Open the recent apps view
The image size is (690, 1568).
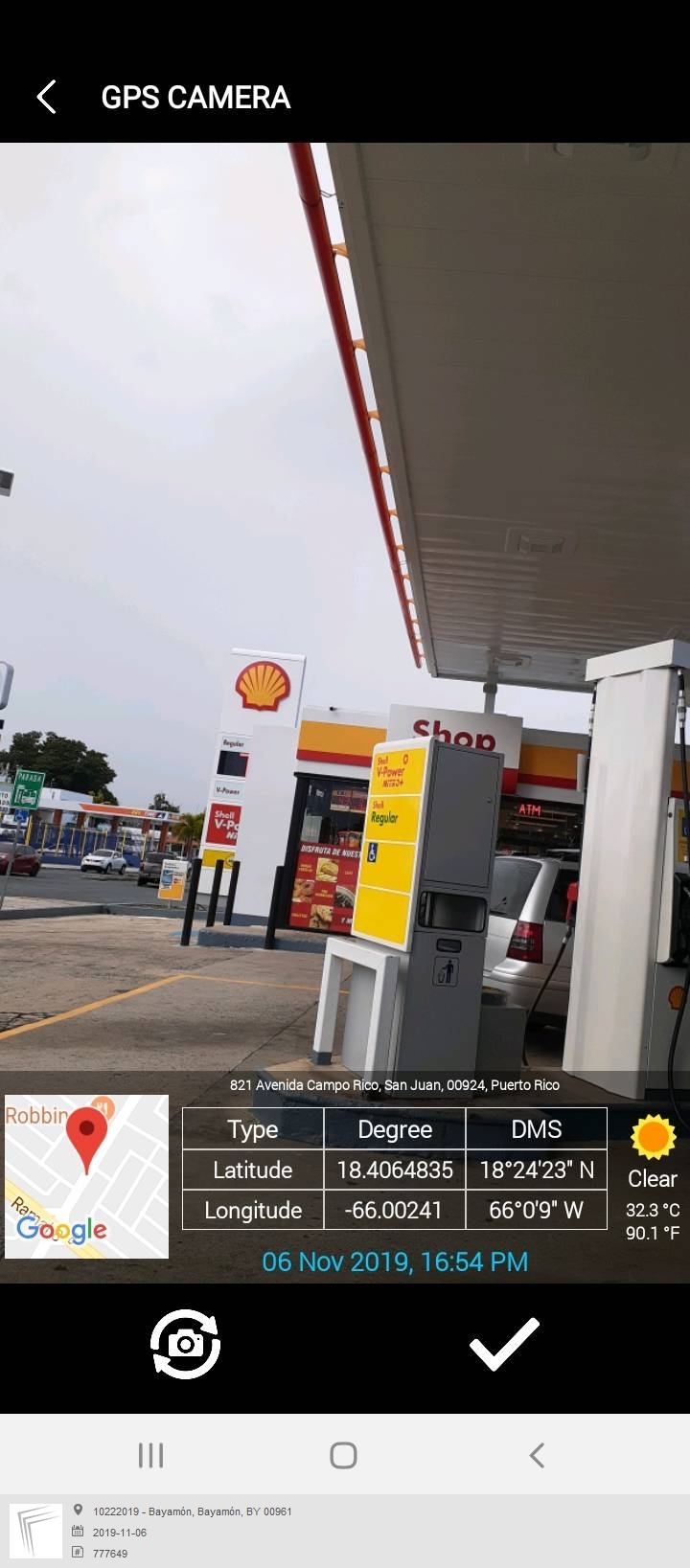[x=151, y=1455]
